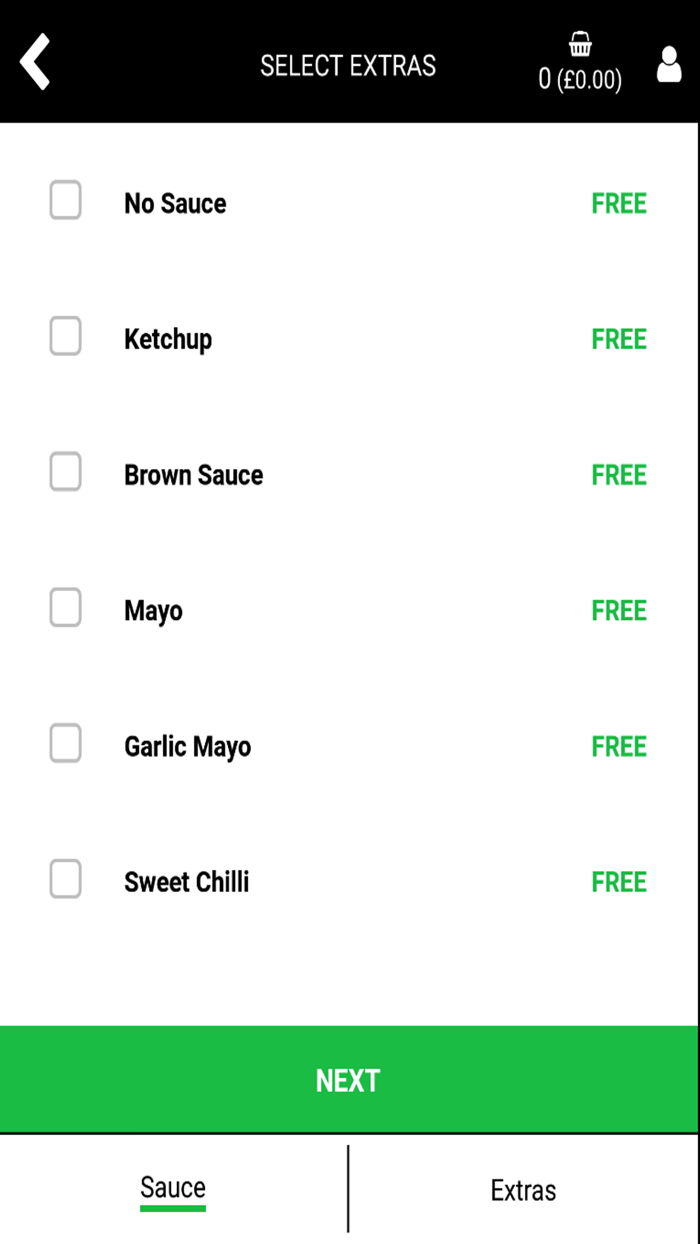The width and height of the screenshot is (700, 1244).
Task: Switch to the Extras tab
Action: click(523, 1190)
